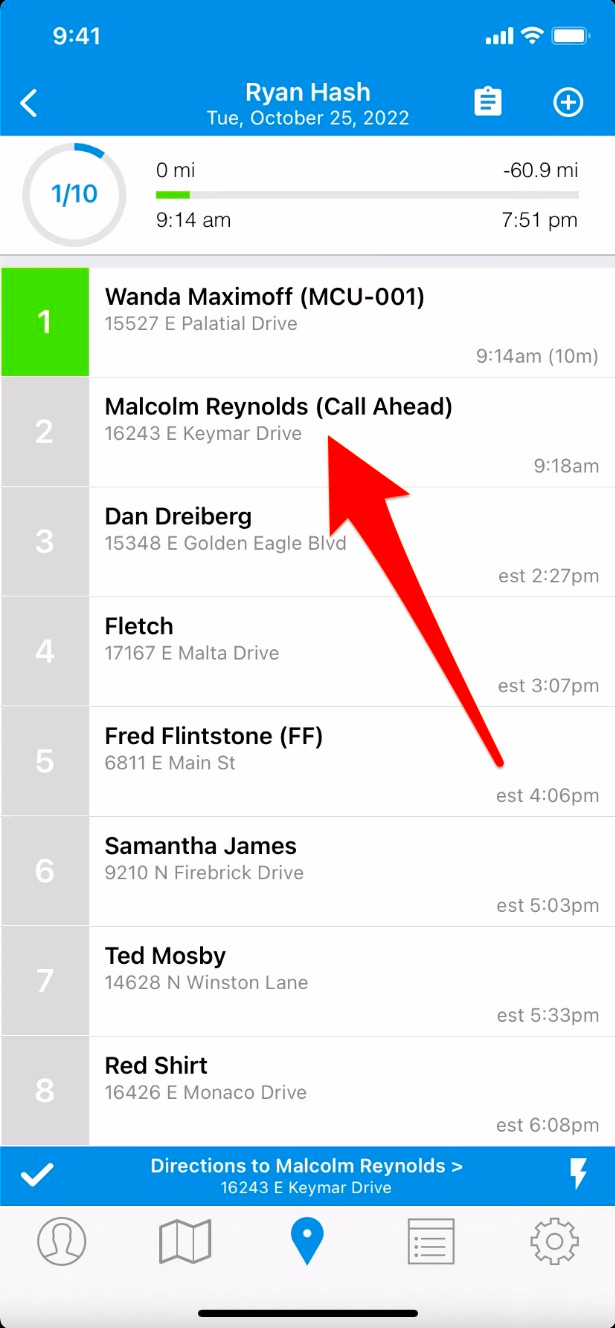View the Ted Mosby stop
This screenshot has height=1328, width=615.
coord(307,982)
